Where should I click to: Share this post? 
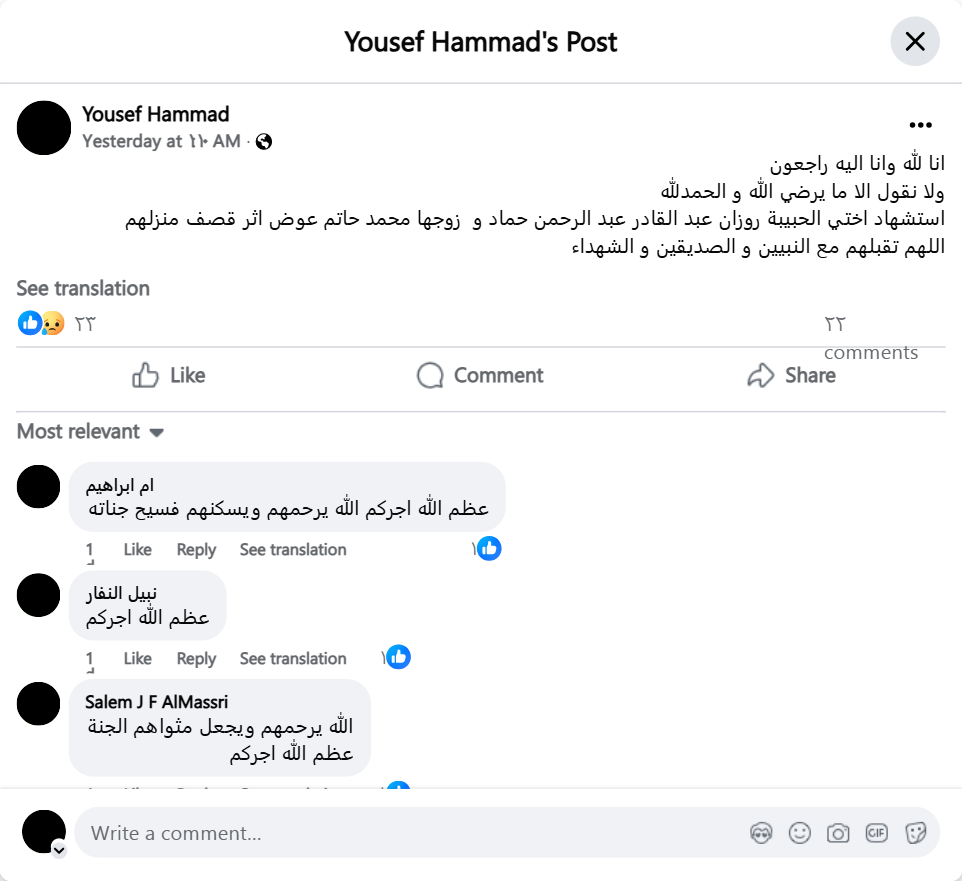791,376
